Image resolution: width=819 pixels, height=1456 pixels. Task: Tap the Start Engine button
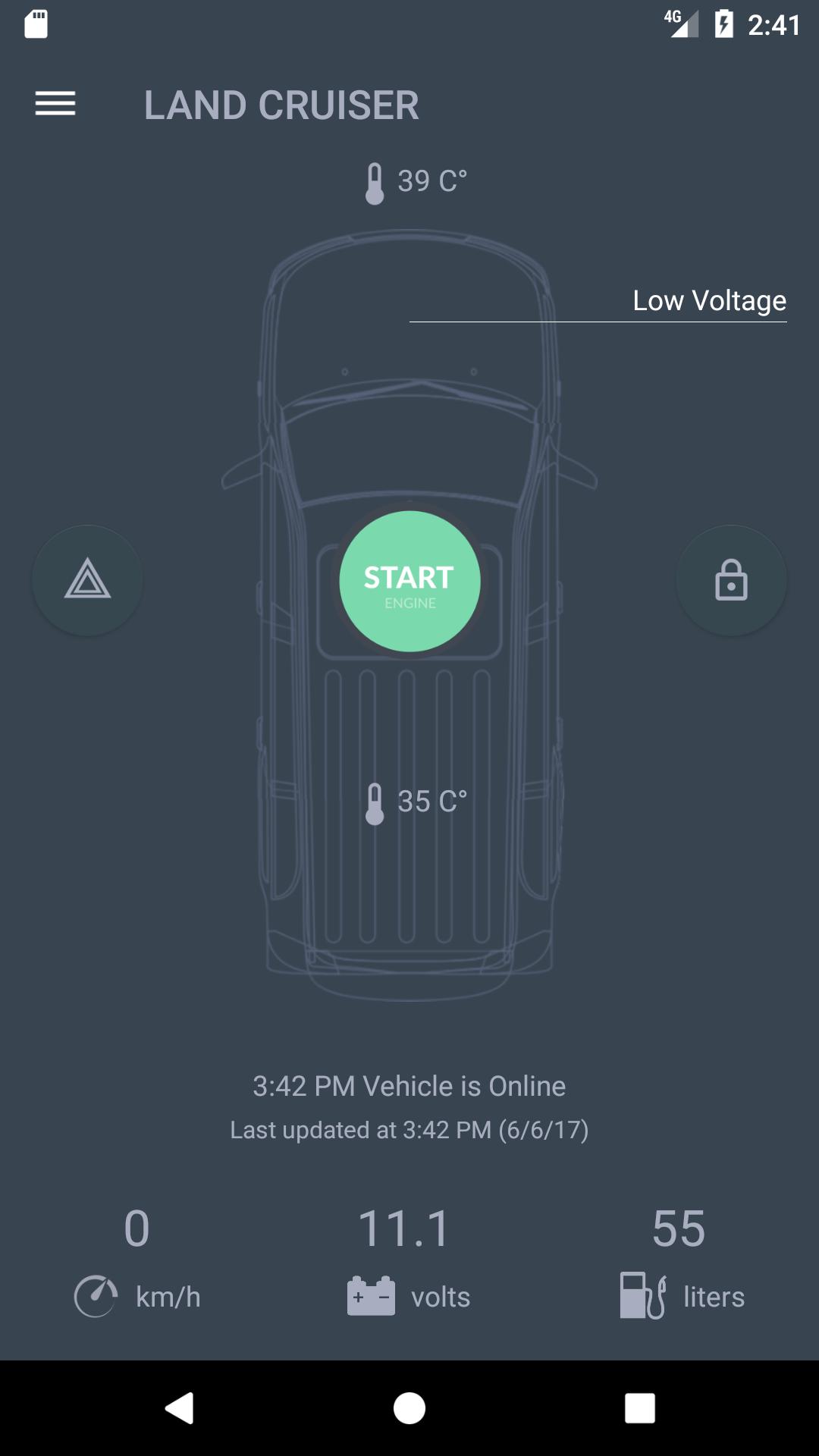tap(409, 582)
